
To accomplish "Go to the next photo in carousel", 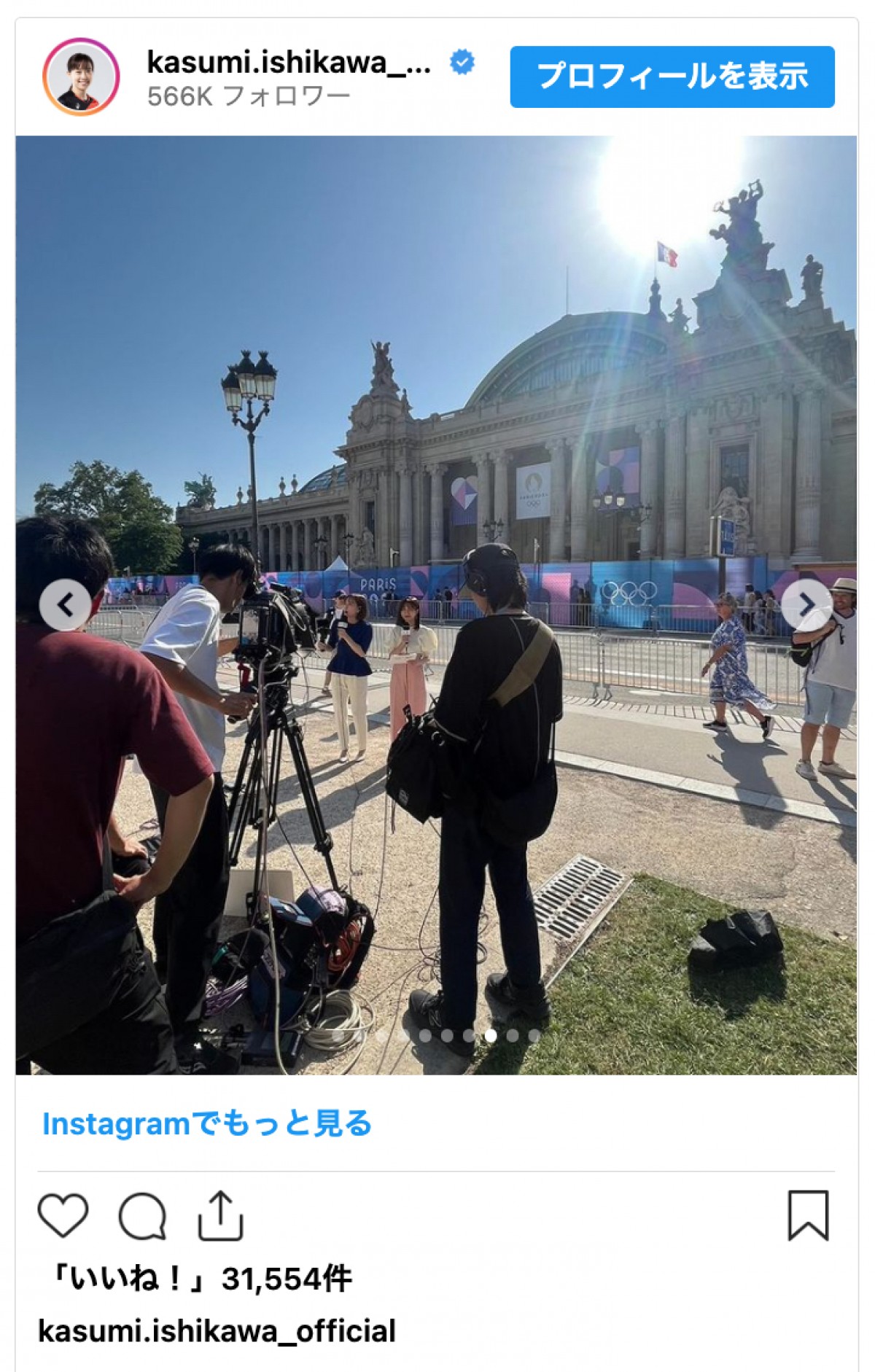I will 806,604.
